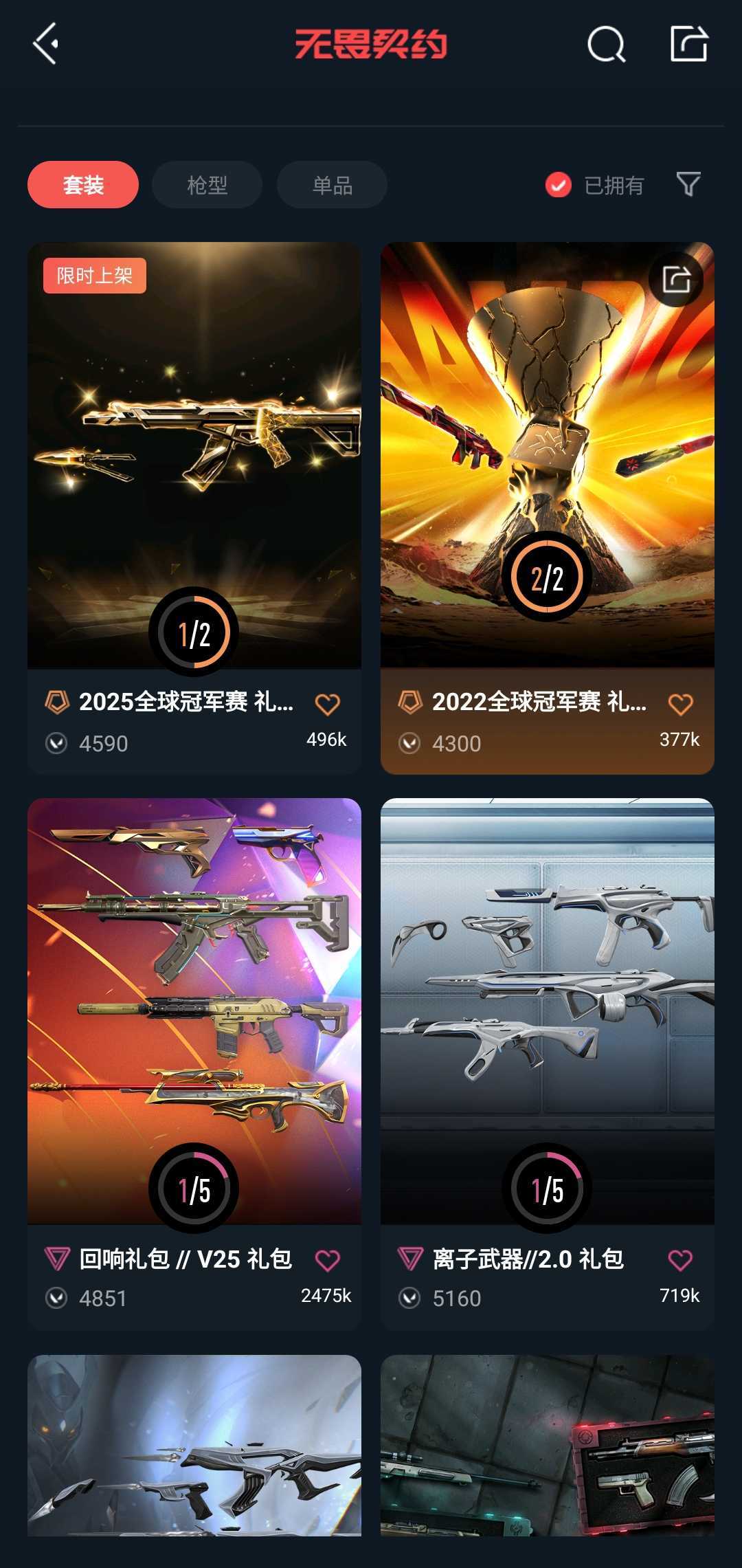
Task: Open the 离子武器//2.0 礼包 card
Action: click(x=547, y=1011)
